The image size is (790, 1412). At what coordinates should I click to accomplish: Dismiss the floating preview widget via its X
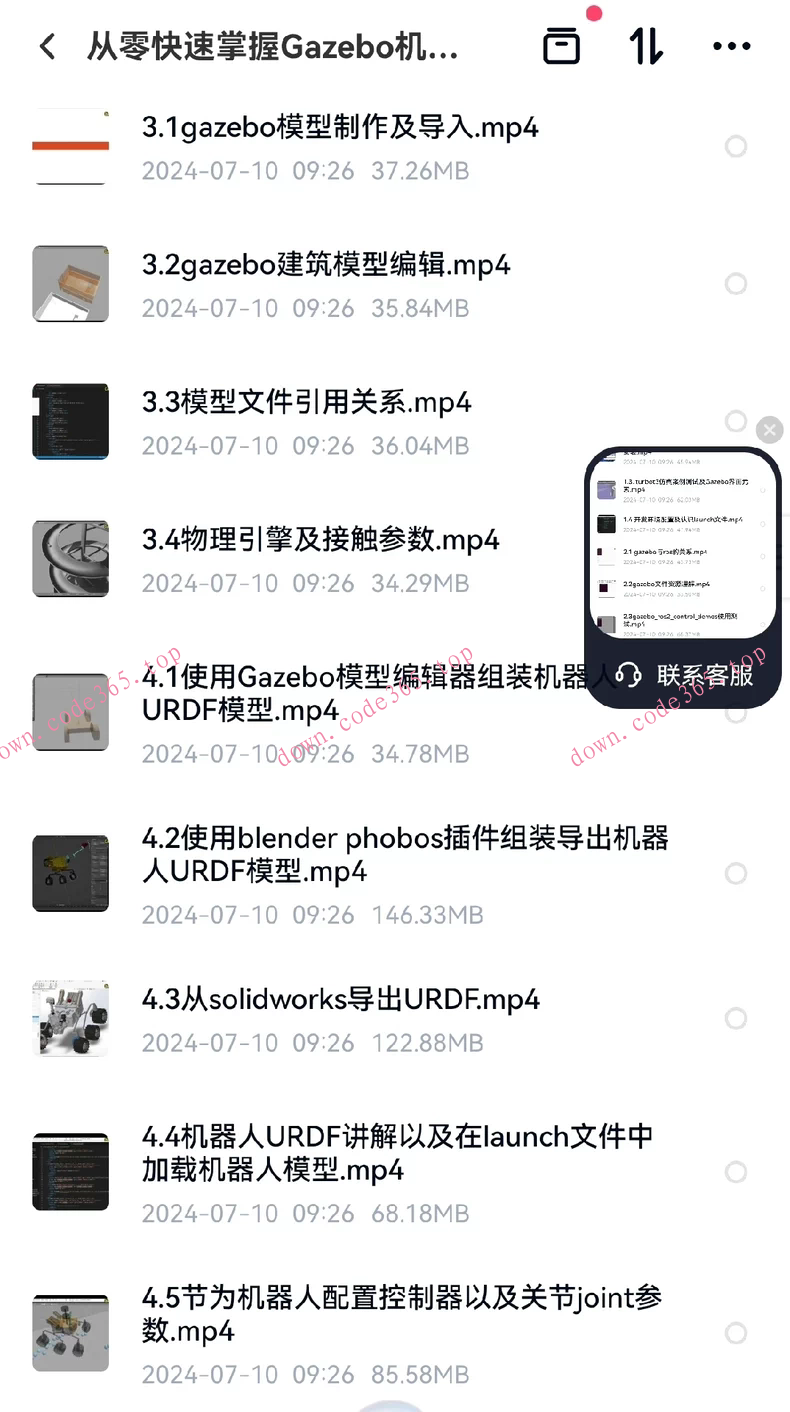[x=769, y=430]
